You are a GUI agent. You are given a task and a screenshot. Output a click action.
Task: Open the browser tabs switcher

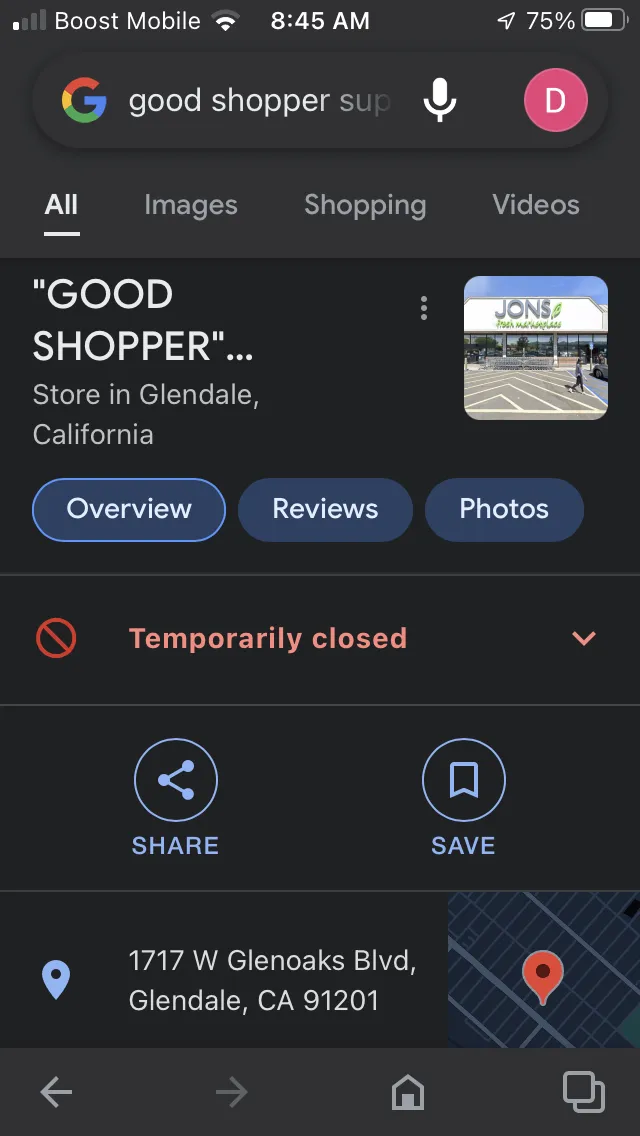pos(583,1092)
